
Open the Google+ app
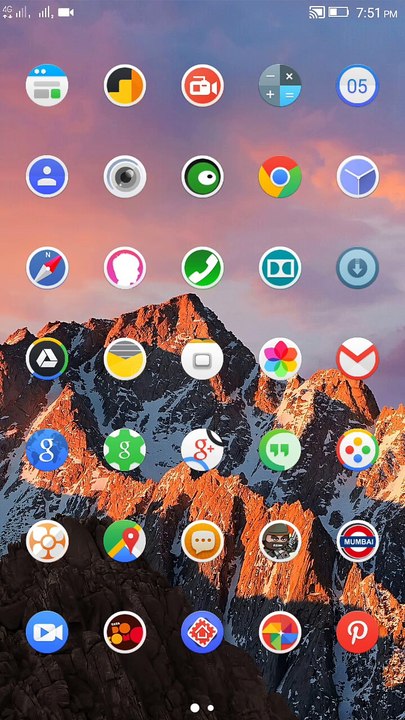click(x=202, y=450)
